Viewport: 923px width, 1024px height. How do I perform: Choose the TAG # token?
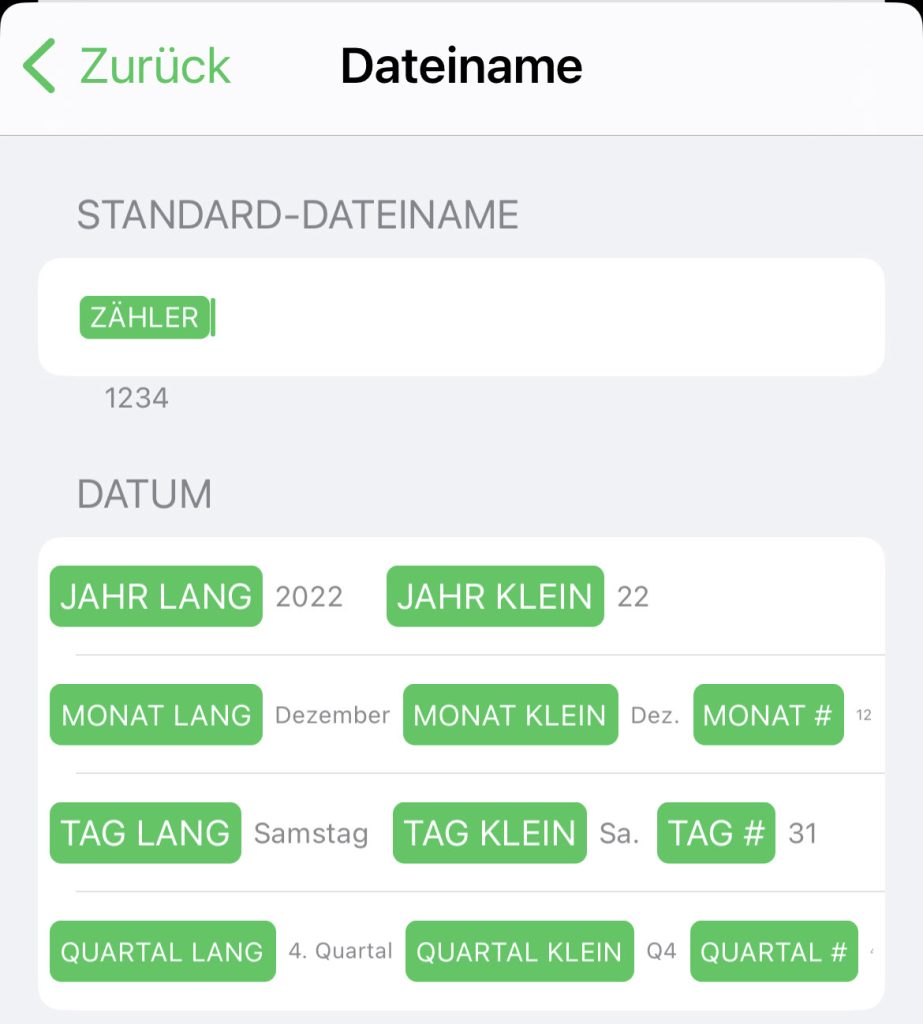coord(716,833)
